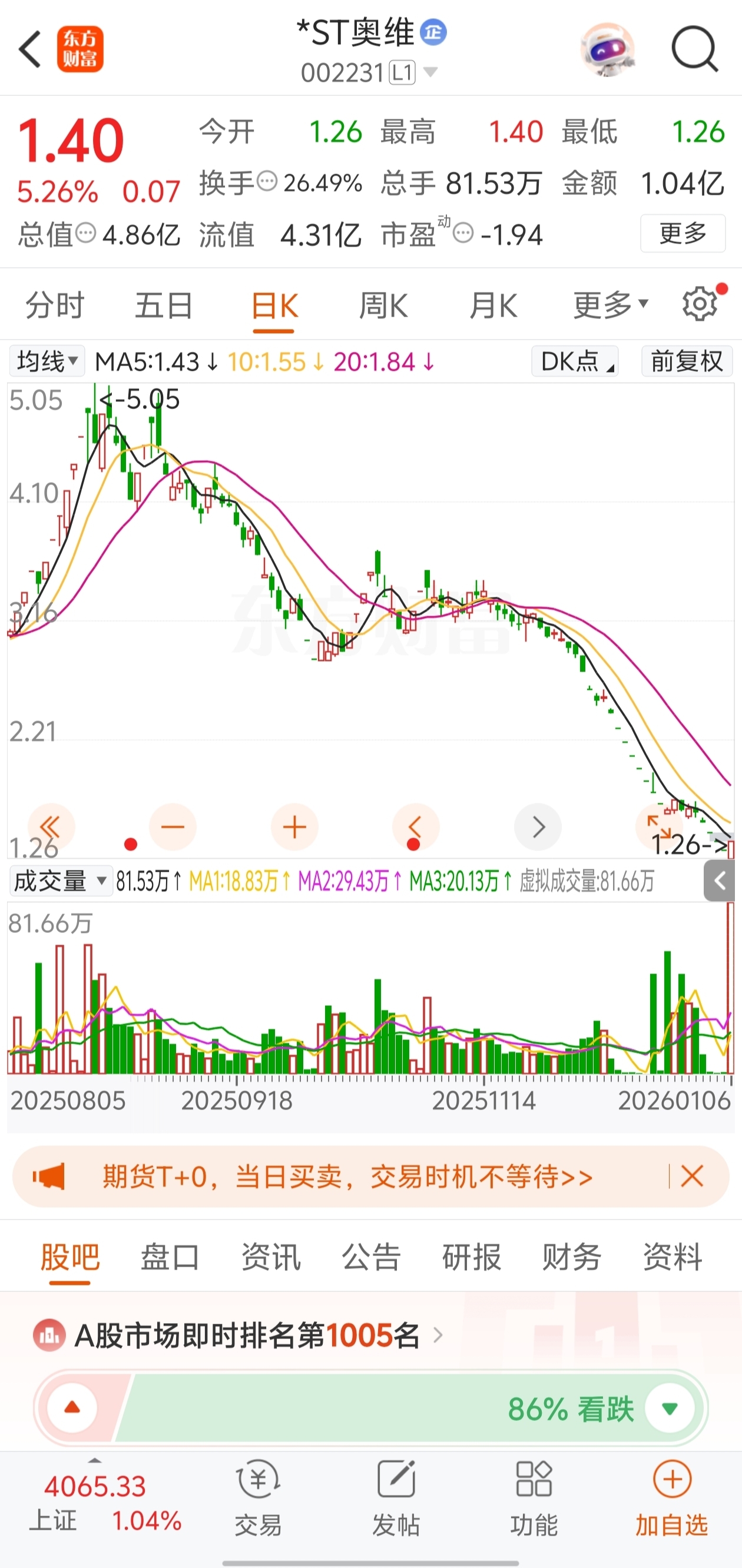The height and width of the screenshot is (1568, 742).
Task: Dismiss the 期货T+0 promotional banner
Action: pyautogui.click(x=692, y=1176)
